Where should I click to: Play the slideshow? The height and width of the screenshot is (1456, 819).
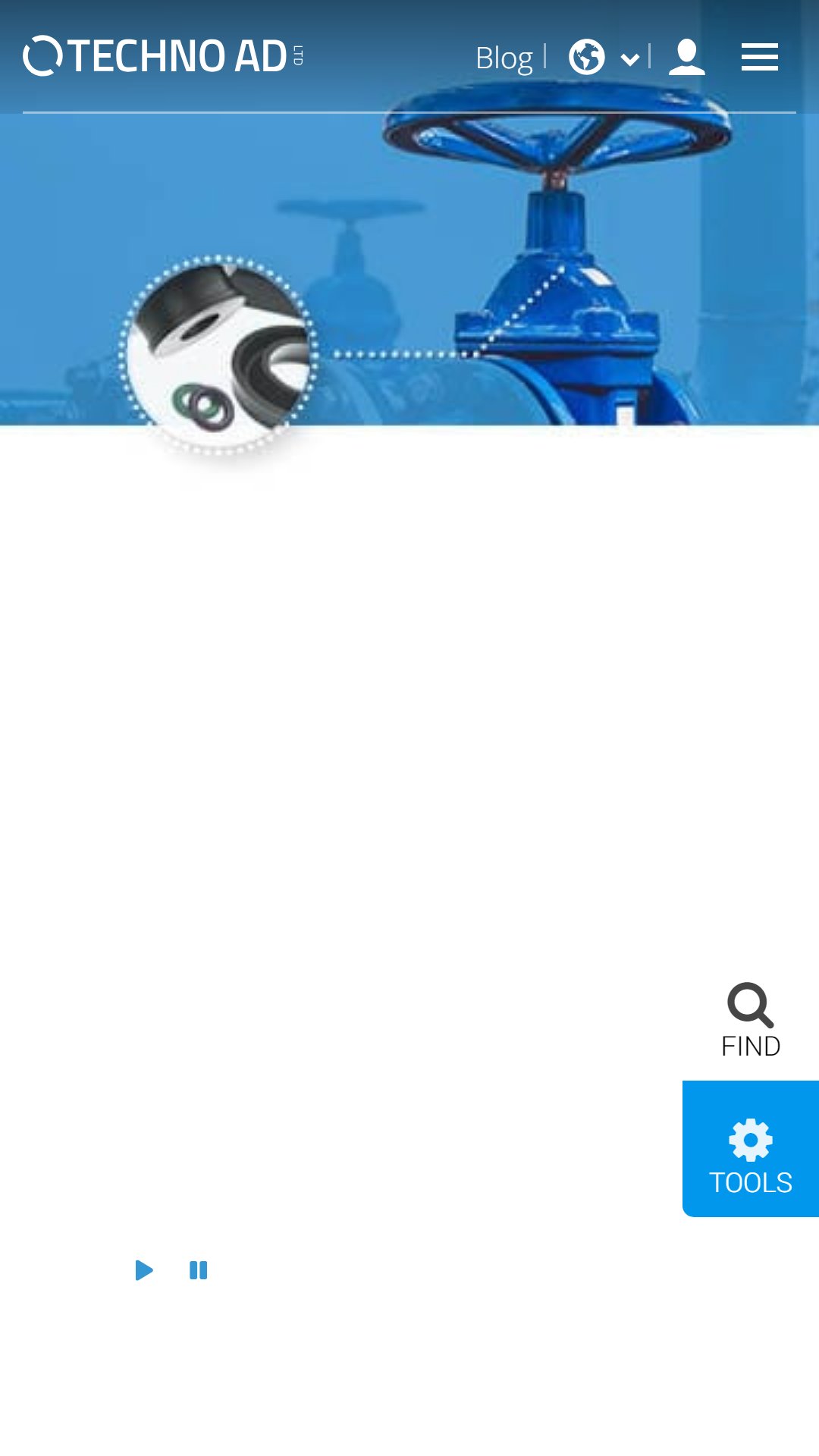coord(144,1270)
